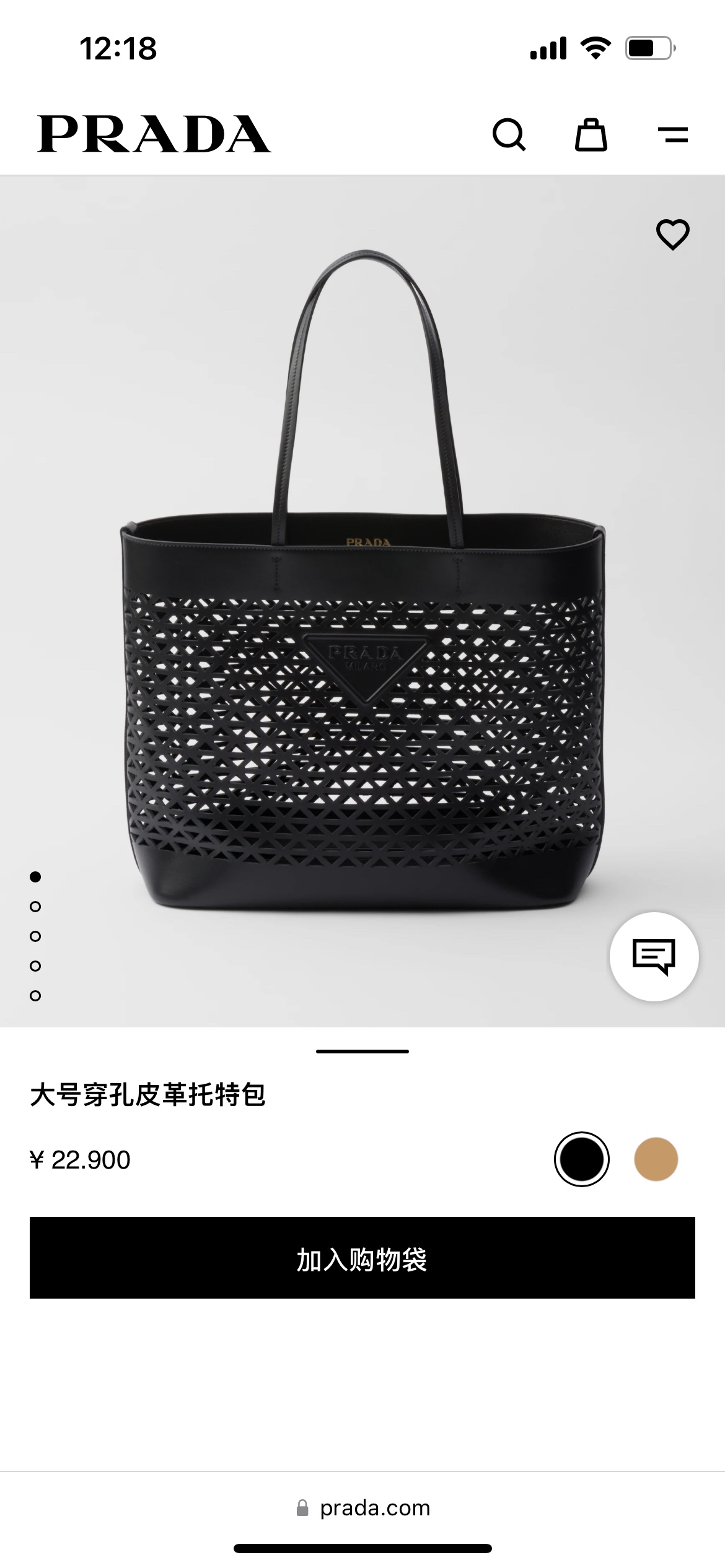Jump to the second product image dot

click(x=35, y=907)
